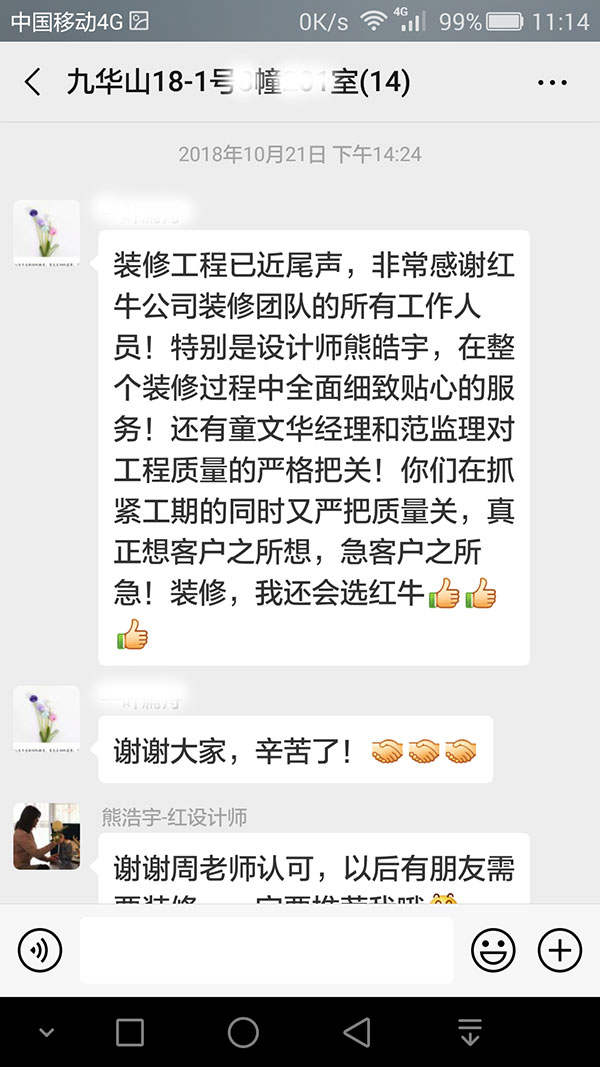Tap the system recent apps button
The image size is (600, 1067).
130,1032
